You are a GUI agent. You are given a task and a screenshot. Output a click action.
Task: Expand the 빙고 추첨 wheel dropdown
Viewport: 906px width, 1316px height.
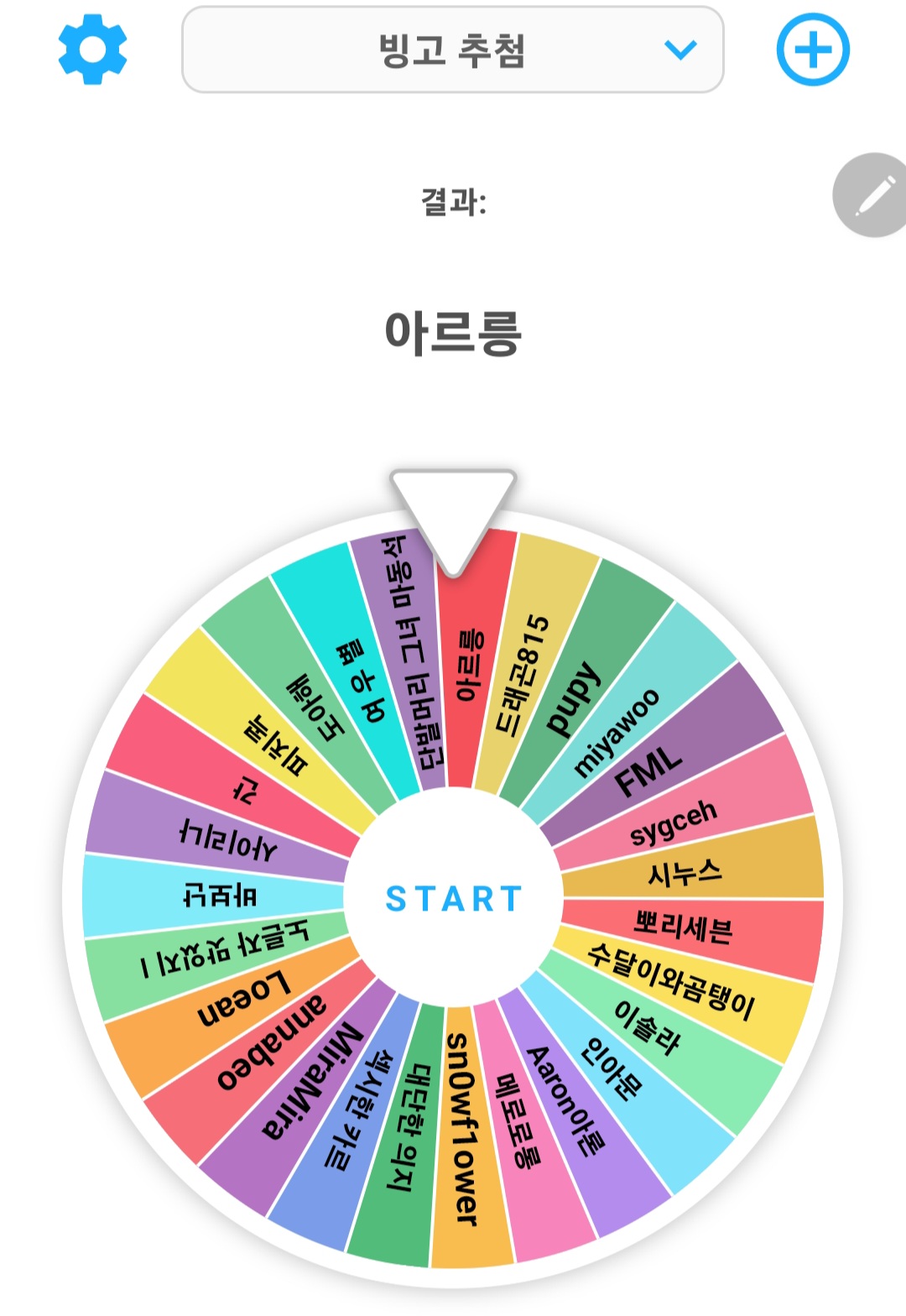tap(453, 50)
